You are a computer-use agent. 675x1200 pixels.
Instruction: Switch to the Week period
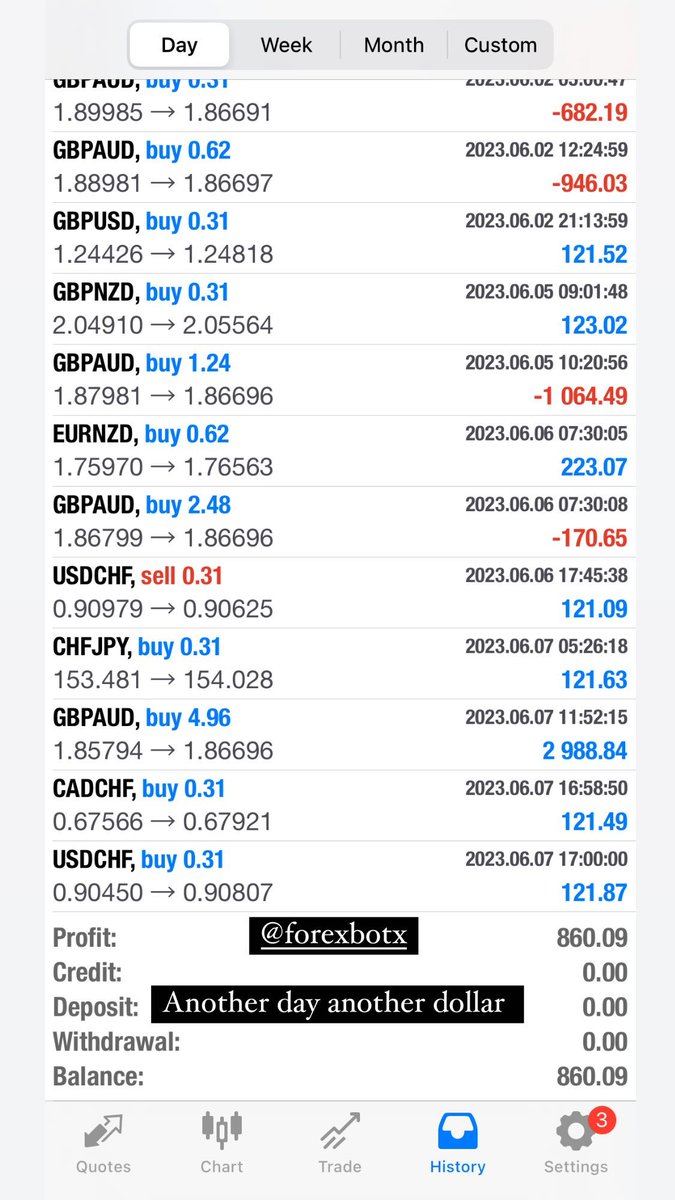click(287, 45)
